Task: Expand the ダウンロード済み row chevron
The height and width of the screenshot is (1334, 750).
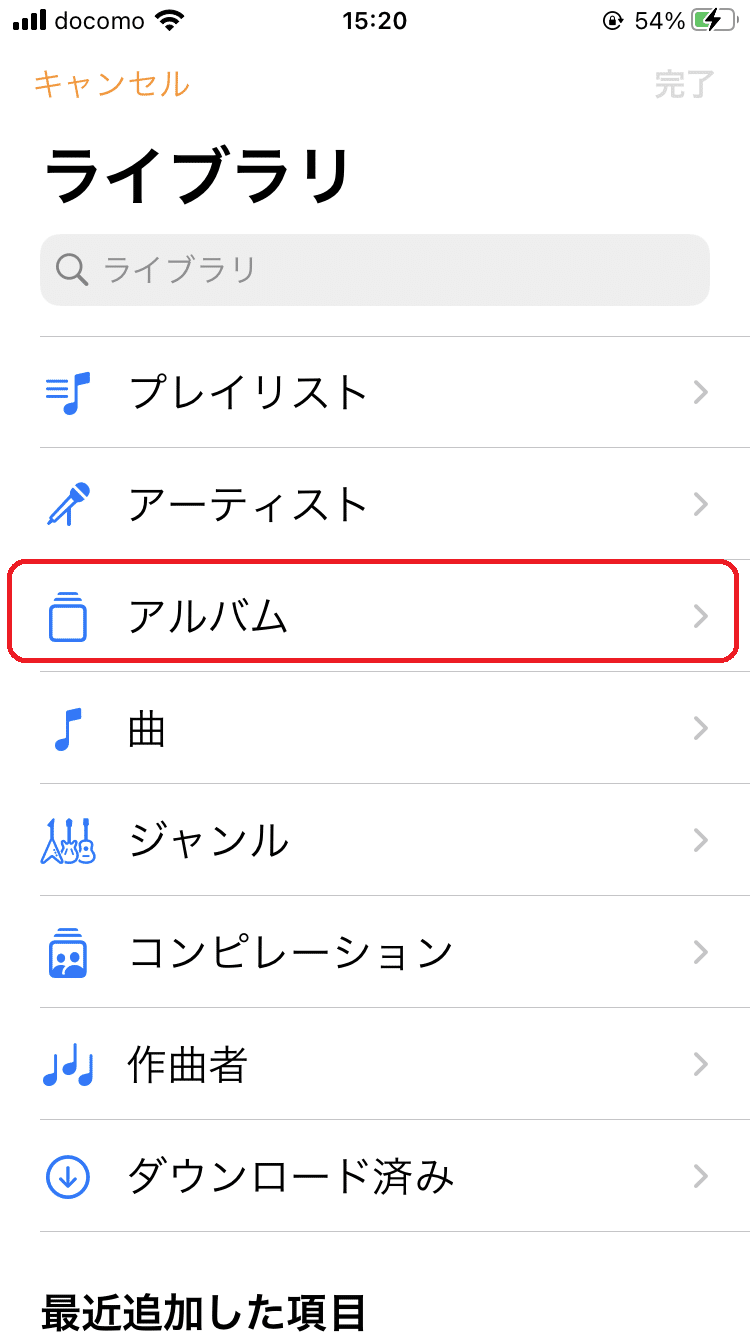Action: [699, 1176]
